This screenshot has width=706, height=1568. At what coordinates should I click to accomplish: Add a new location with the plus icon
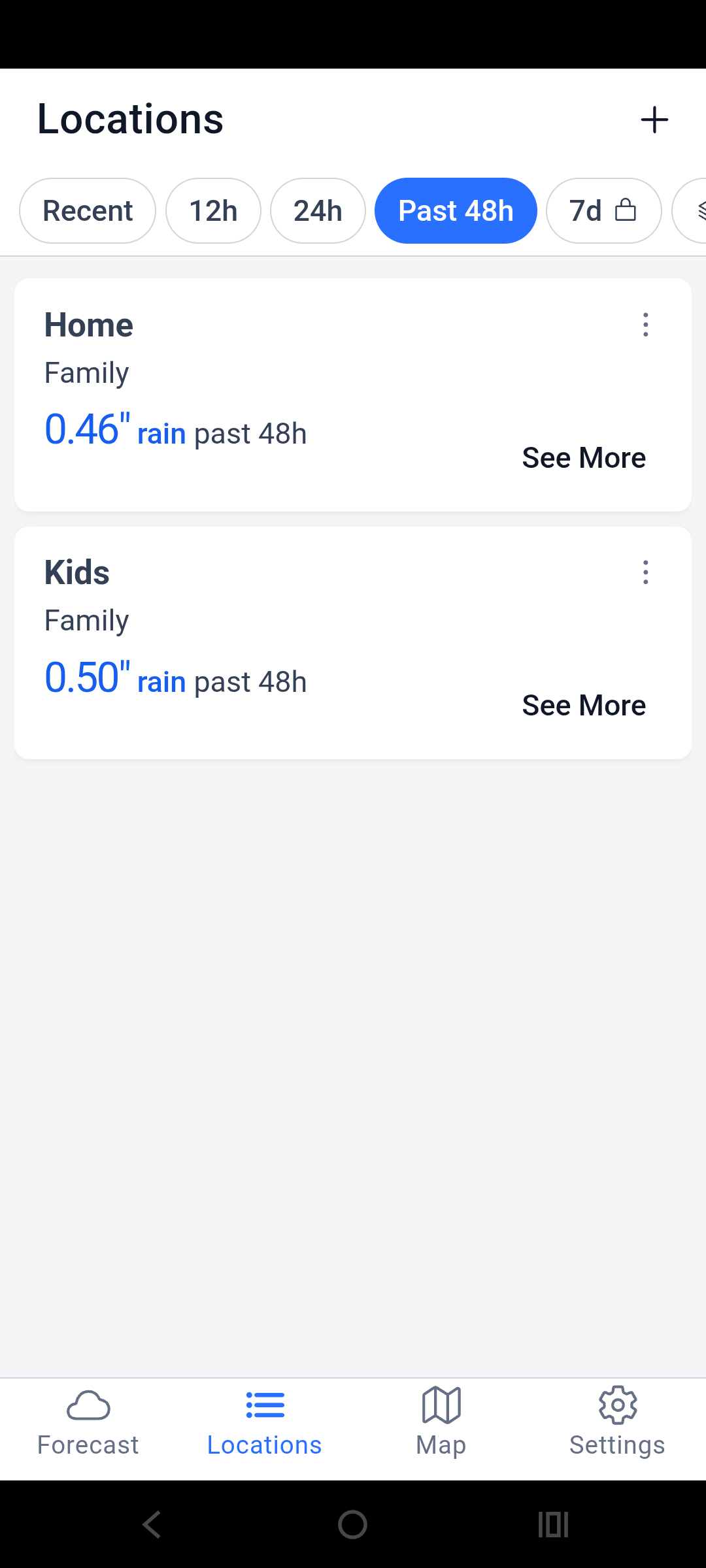point(654,120)
